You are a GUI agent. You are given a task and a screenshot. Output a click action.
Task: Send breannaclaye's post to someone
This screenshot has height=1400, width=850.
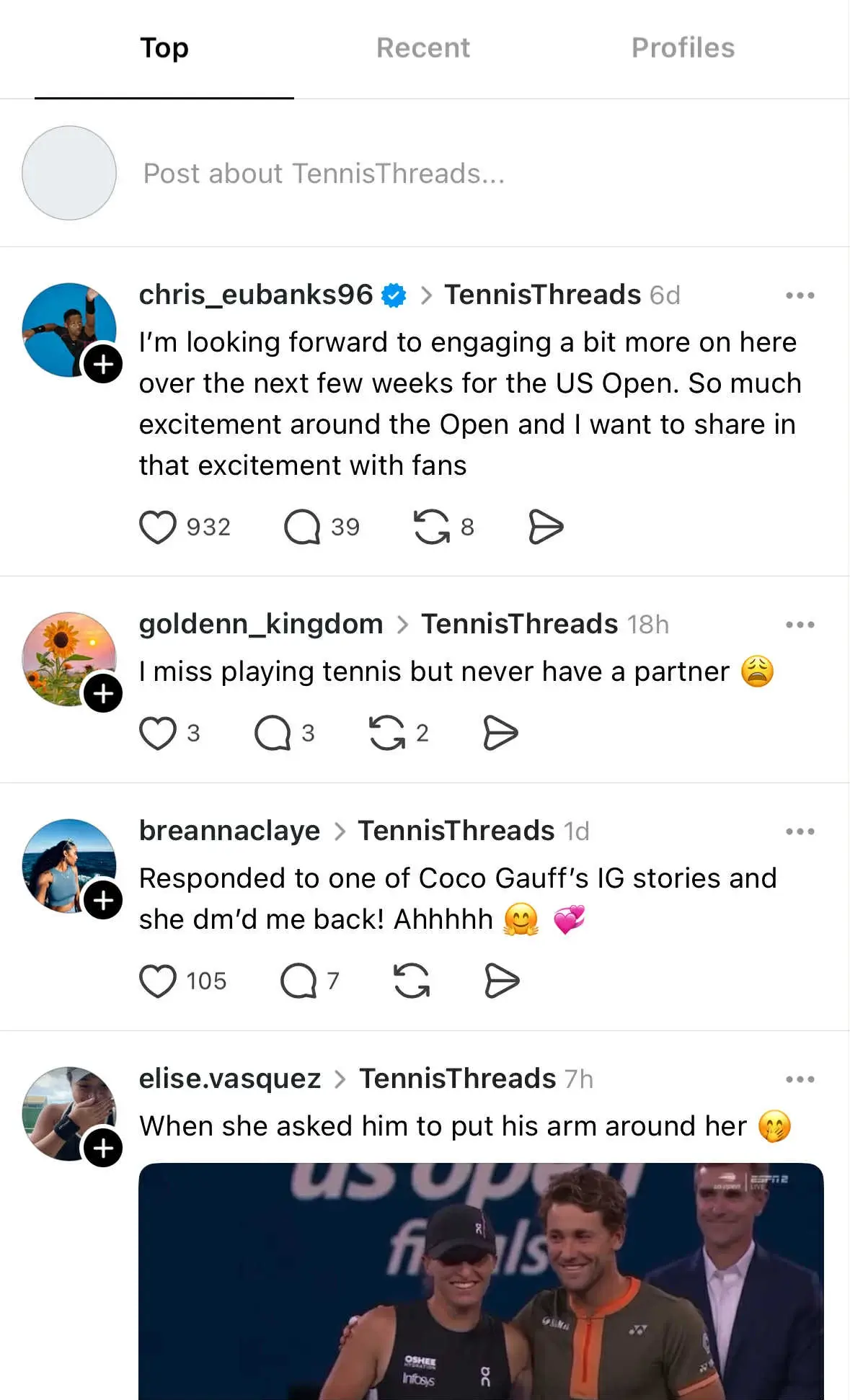pyautogui.click(x=502, y=981)
